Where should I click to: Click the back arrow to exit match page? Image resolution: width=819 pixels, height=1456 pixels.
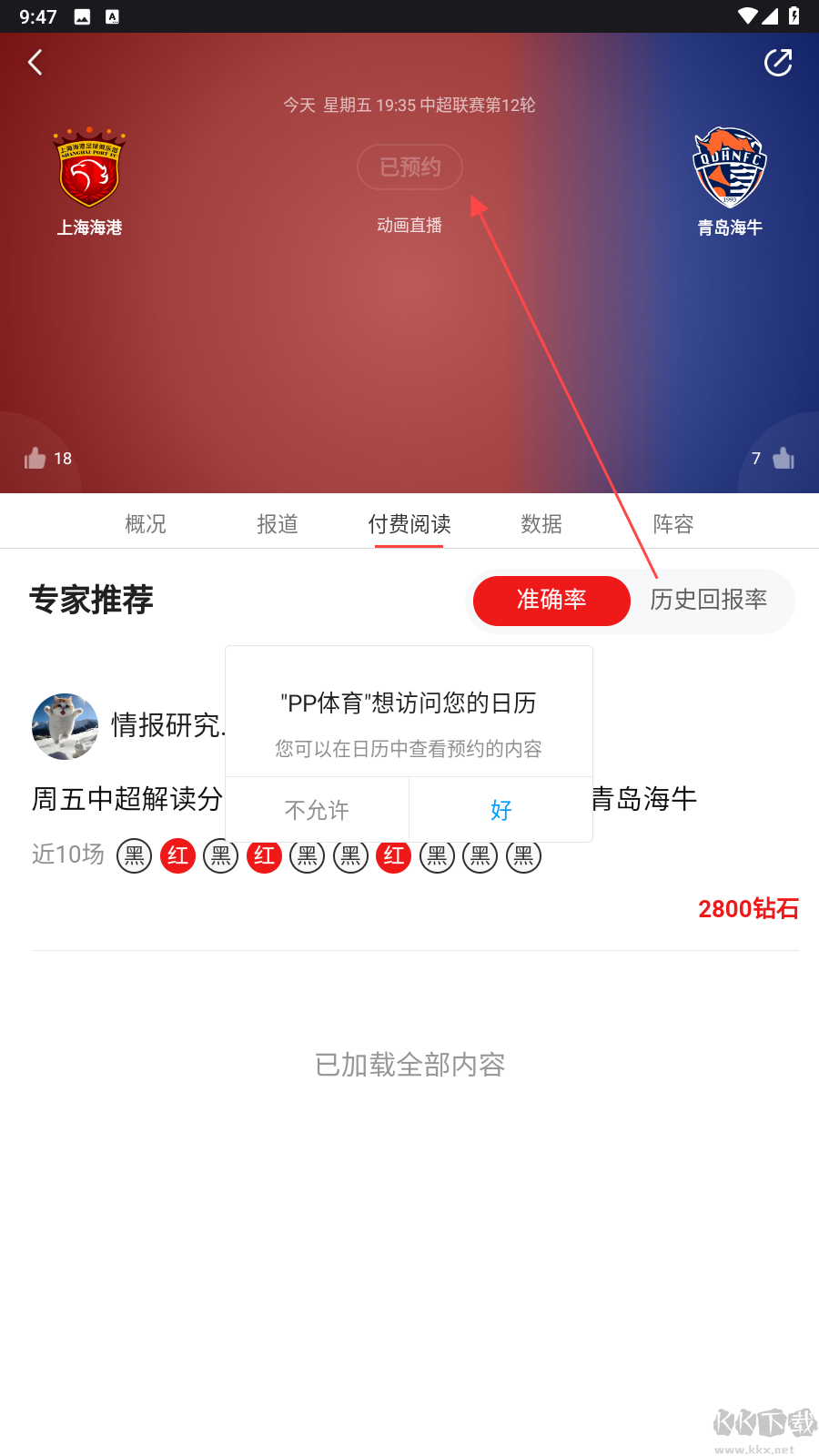click(35, 62)
